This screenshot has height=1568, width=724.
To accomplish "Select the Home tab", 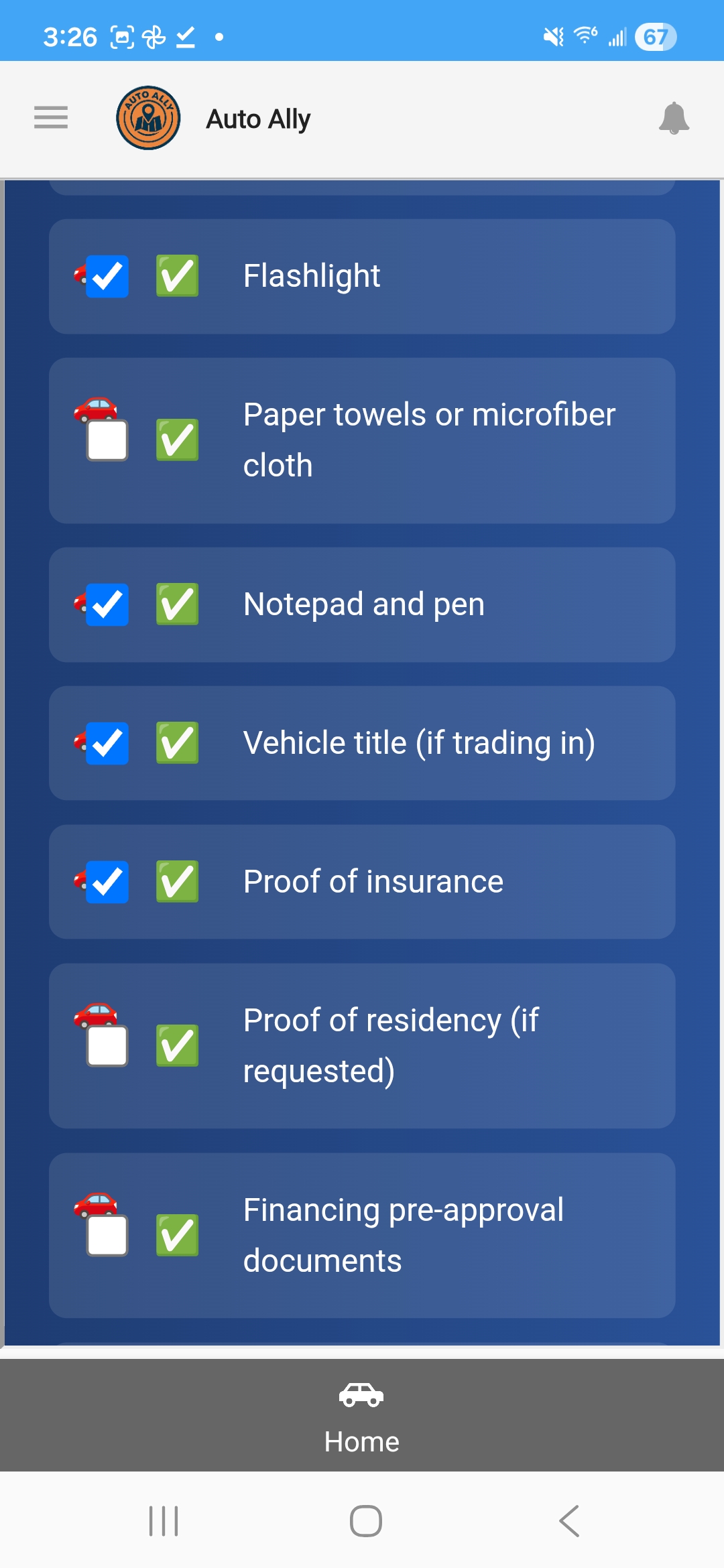I will (361, 1421).
